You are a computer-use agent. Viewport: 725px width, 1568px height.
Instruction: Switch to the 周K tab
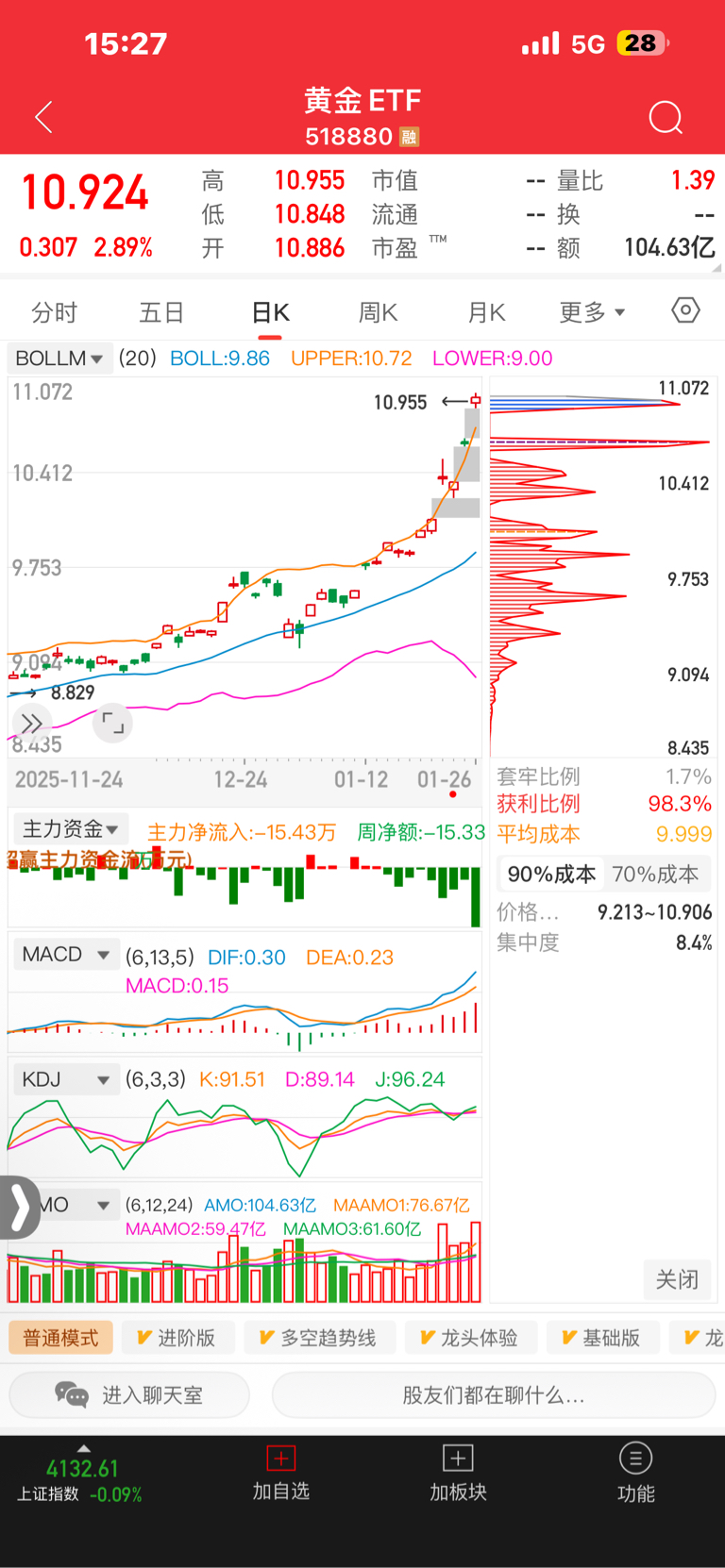378,311
